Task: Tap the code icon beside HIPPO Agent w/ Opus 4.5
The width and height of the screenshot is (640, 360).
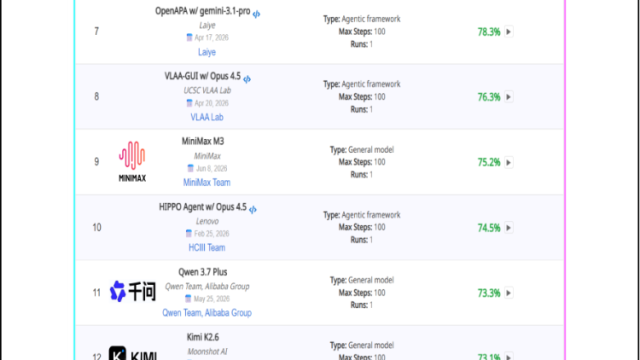Action: (x=253, y=210)
